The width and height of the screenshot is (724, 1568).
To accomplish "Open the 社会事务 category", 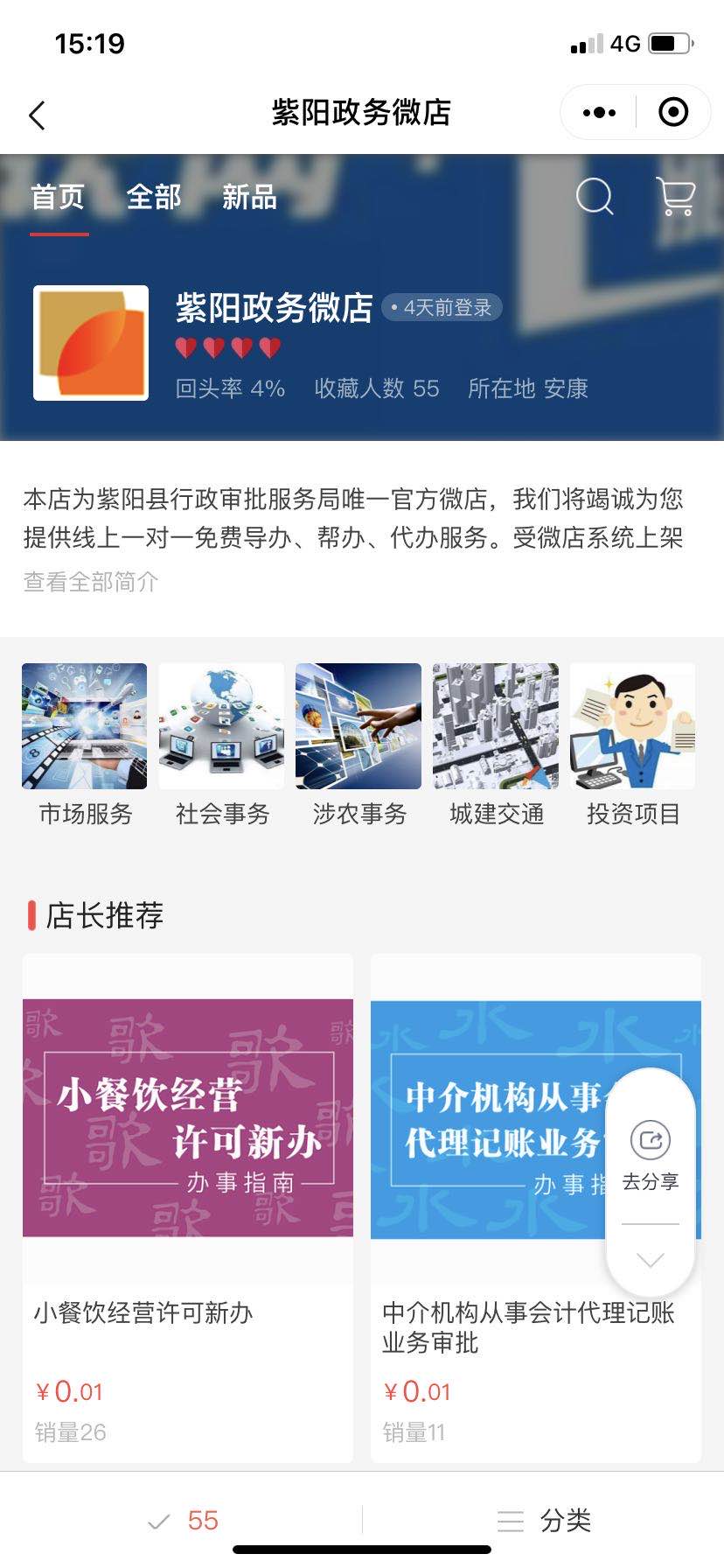I will (222, 745).
